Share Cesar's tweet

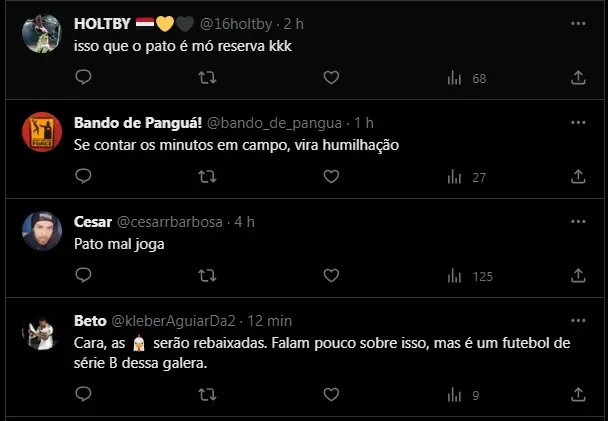pos(578,275)
